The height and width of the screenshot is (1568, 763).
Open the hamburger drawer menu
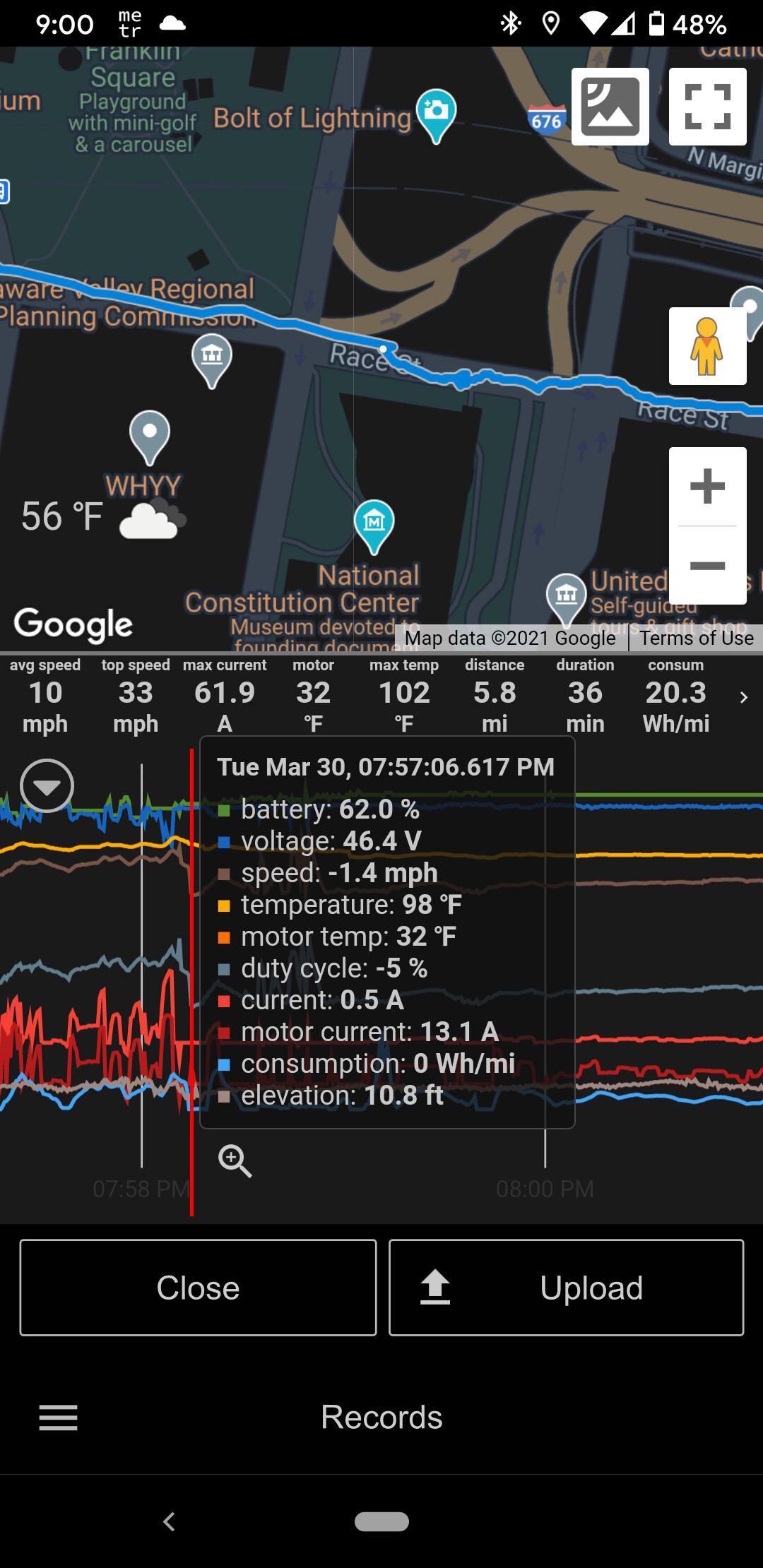point(59,1418)
